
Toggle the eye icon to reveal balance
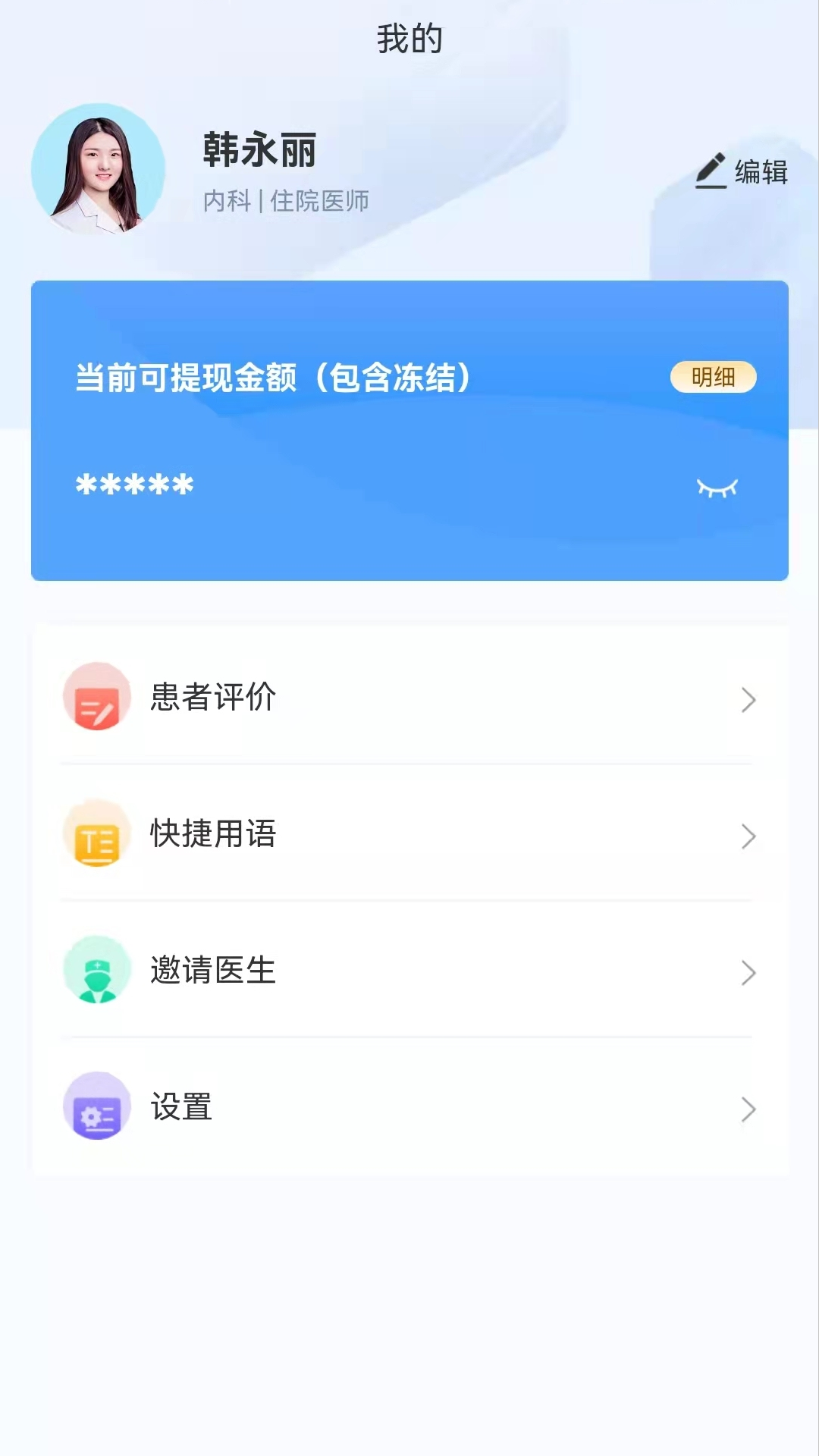point(716,488)
